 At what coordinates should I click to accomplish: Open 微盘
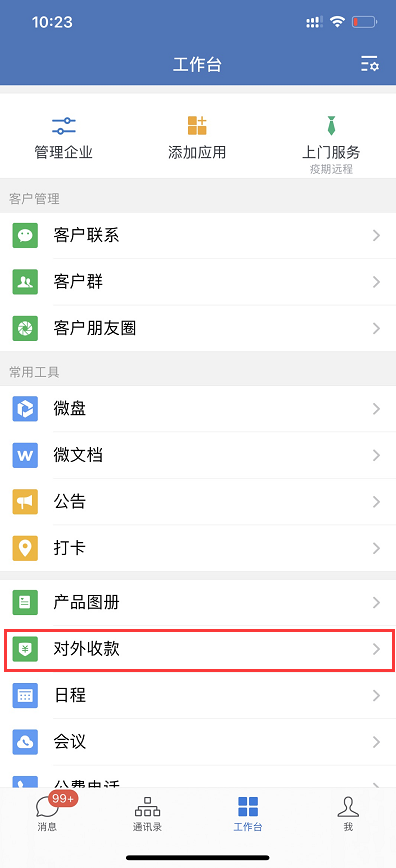(x=198, y=409)
